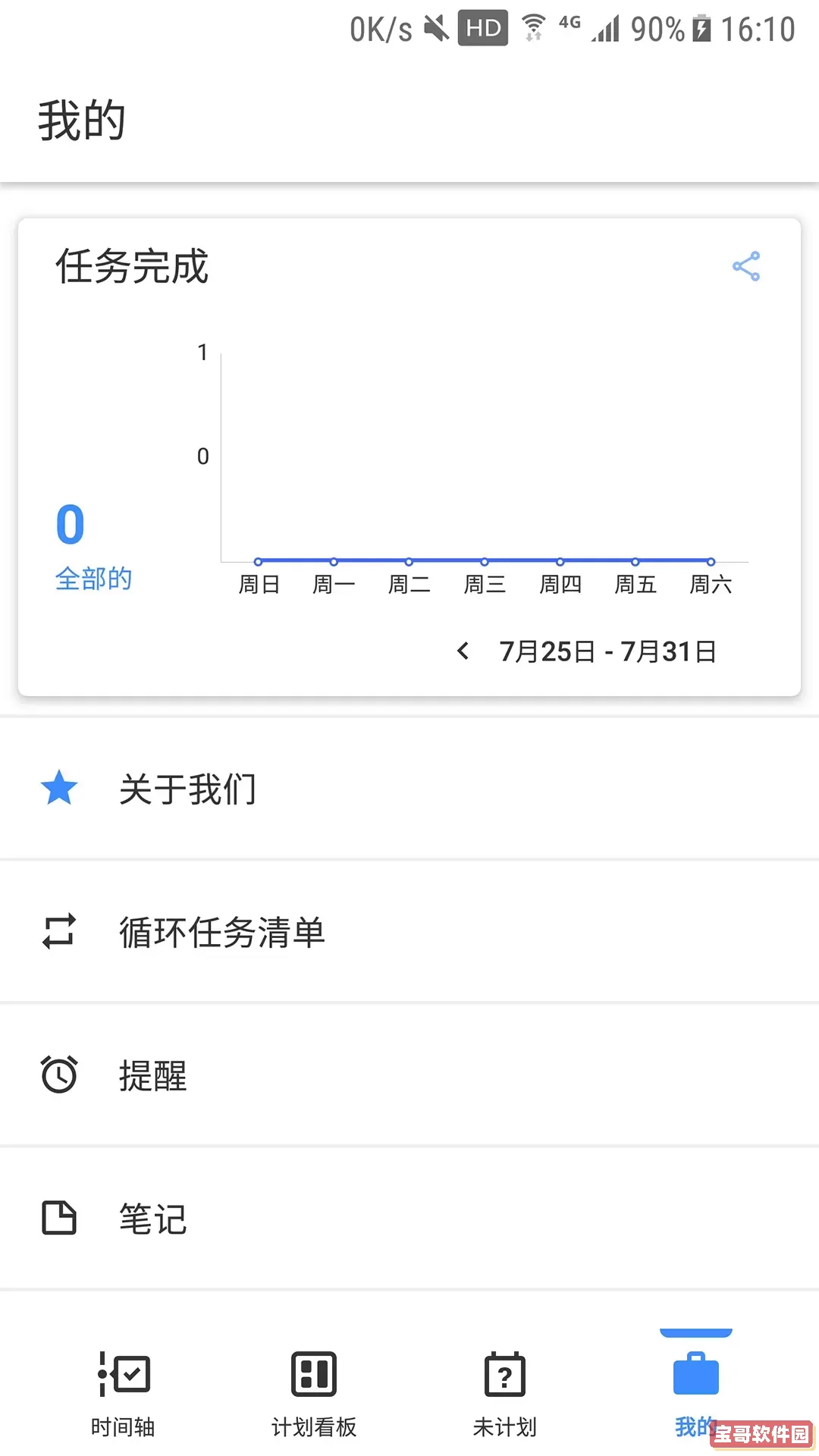The width and height of the screenshot is (819, 1456).
Task: Open the 提醒 row
Action: (x=152, y=1075)
